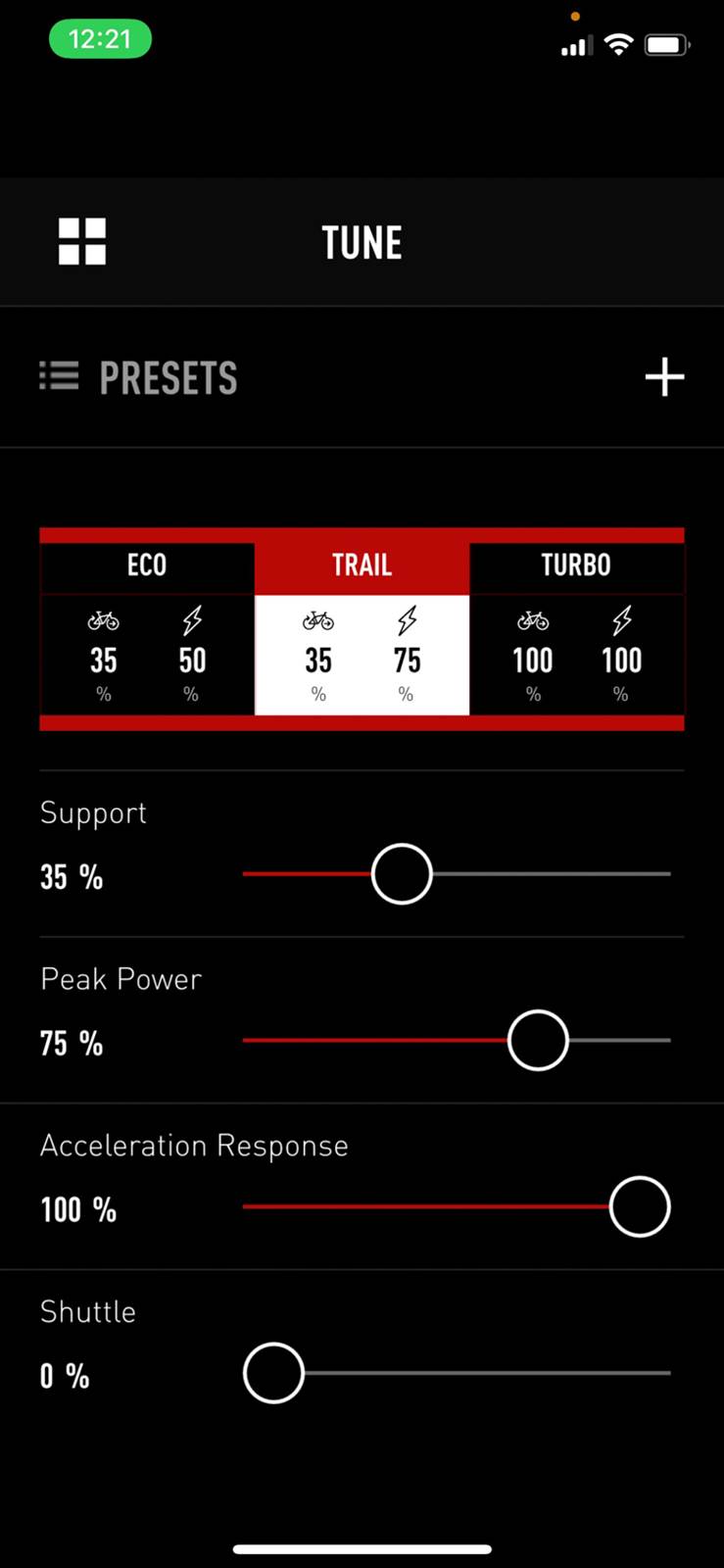The width and height of the screenshot is (724, 1568).
Task: Open the dashboard grid menu
Action: tap(82, 241)
